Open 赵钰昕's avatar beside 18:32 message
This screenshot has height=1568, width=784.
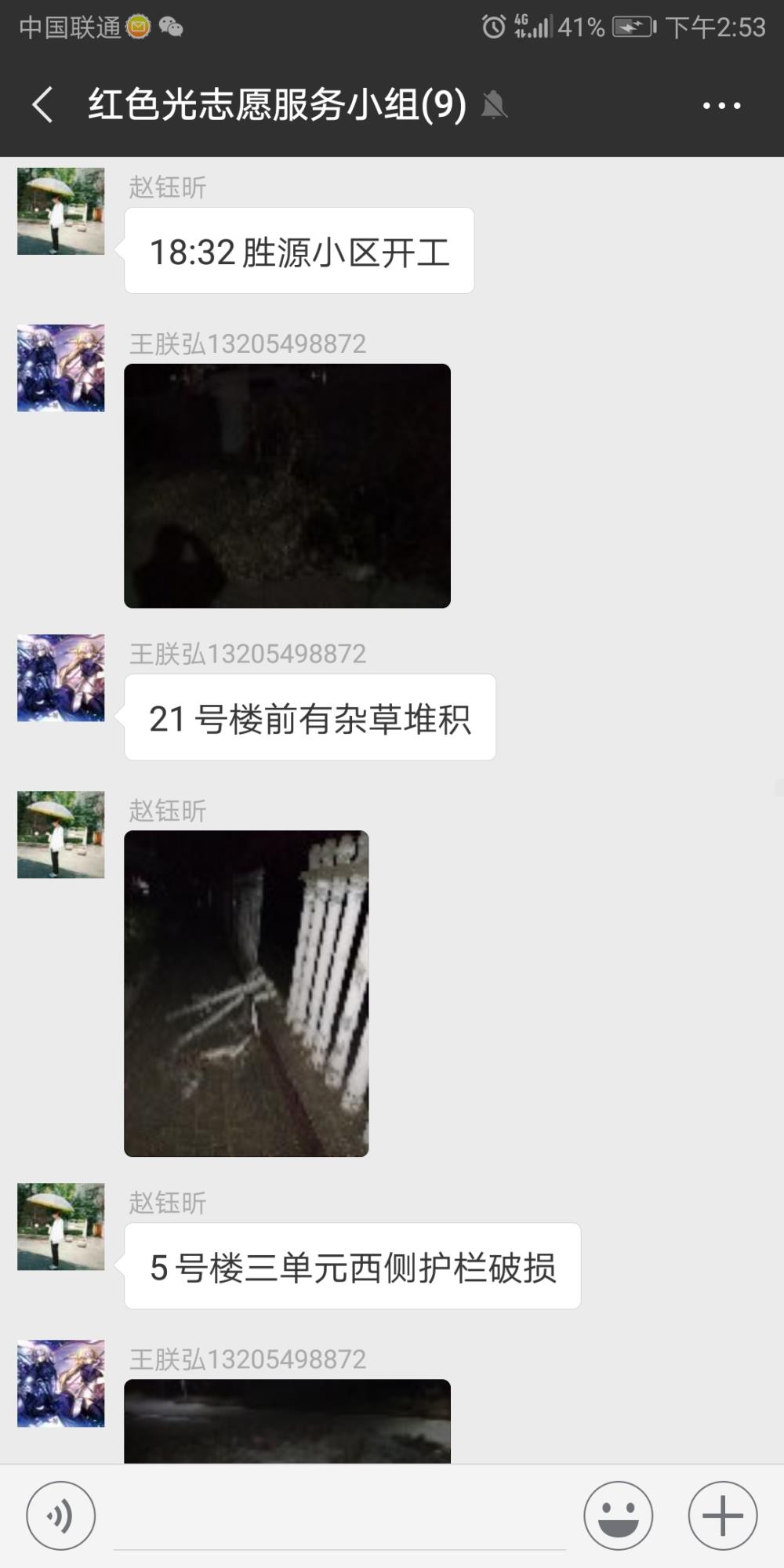[61, 211]
